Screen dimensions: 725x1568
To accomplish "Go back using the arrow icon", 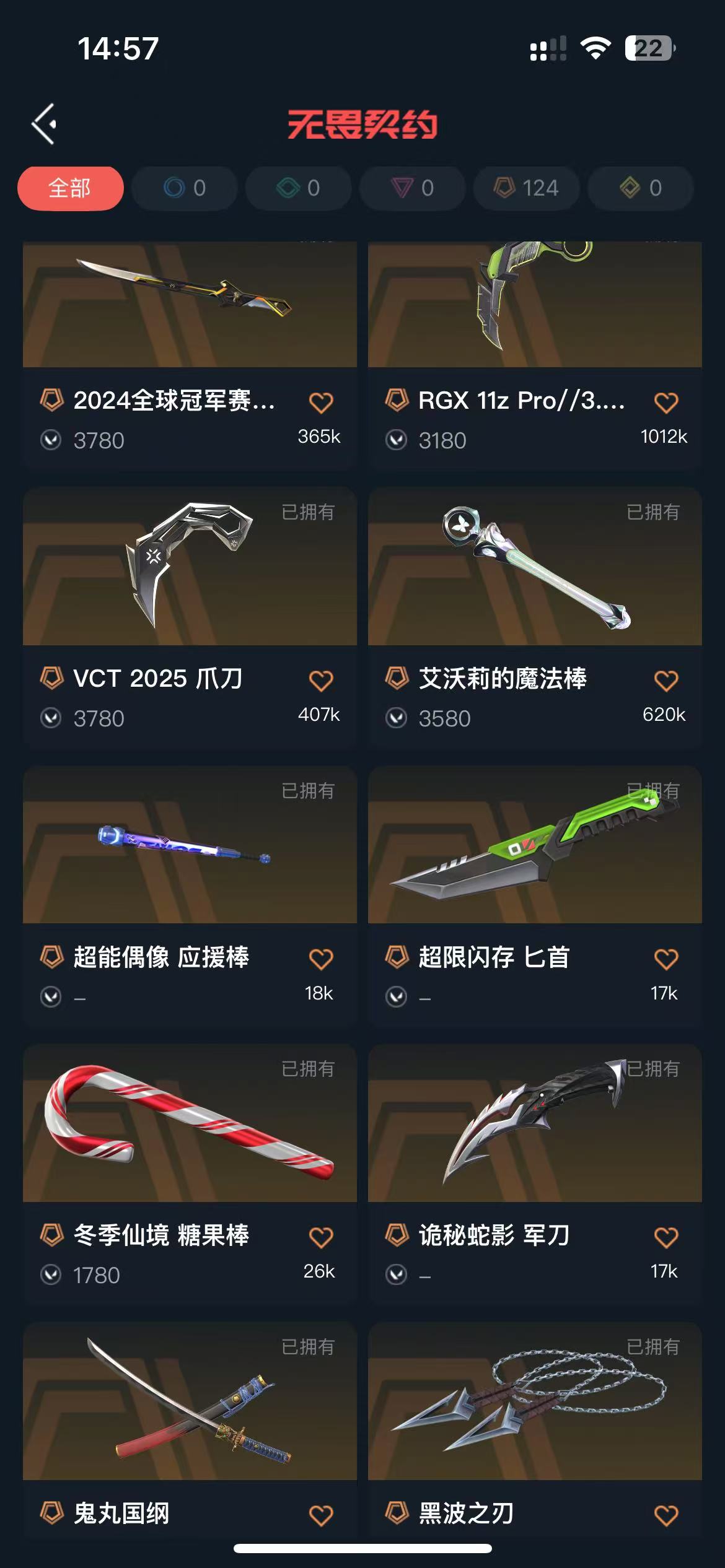I will point(45,124).
